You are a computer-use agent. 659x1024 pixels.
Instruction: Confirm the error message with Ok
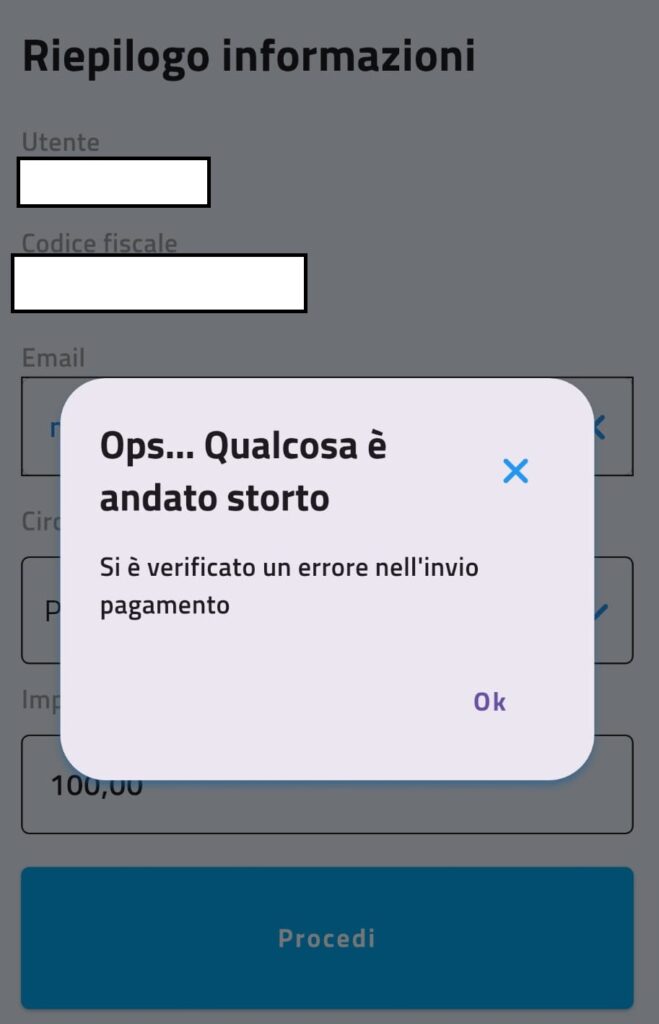(x=489, y=702)
